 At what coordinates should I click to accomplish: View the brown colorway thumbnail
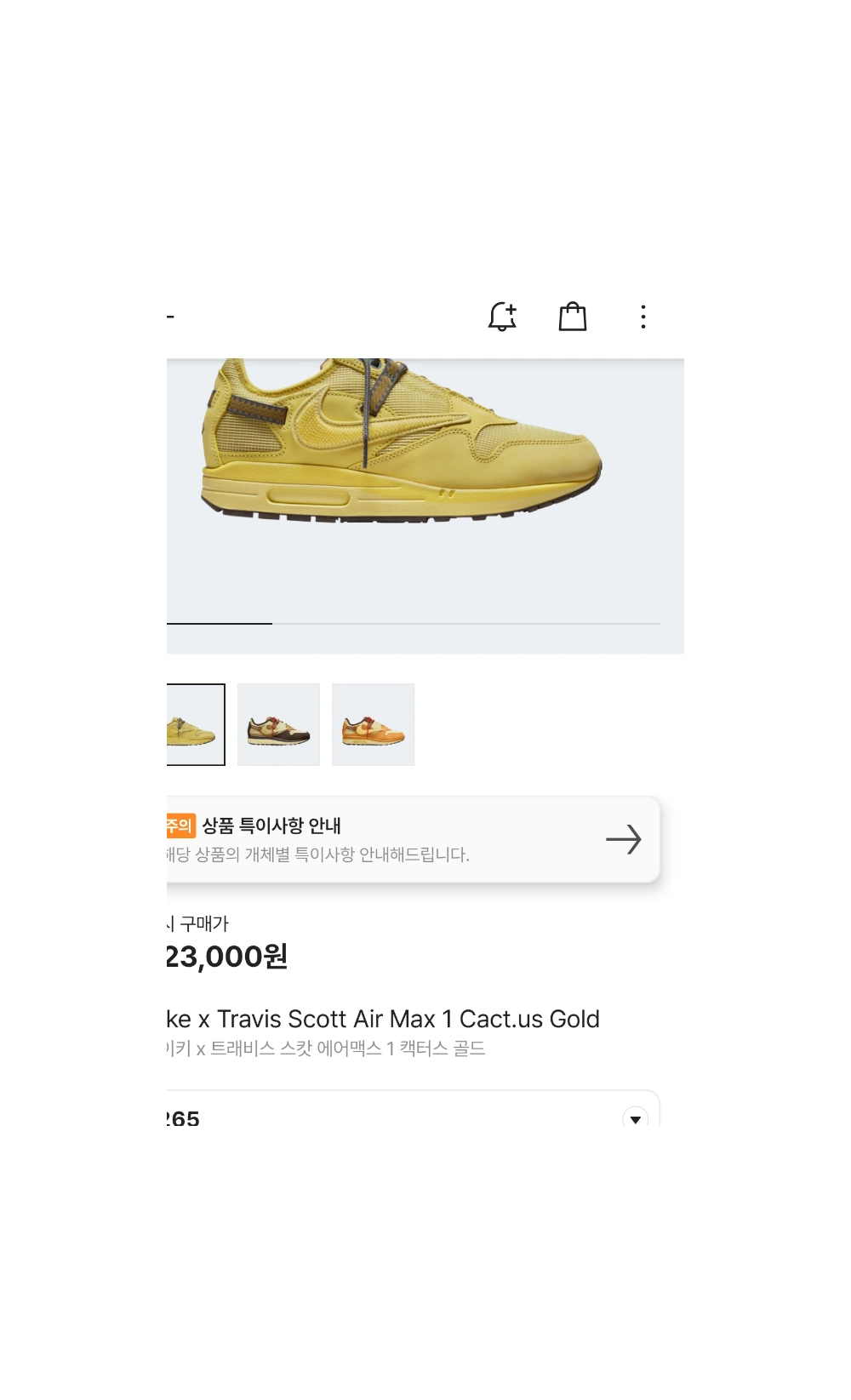tap(278, 725)
